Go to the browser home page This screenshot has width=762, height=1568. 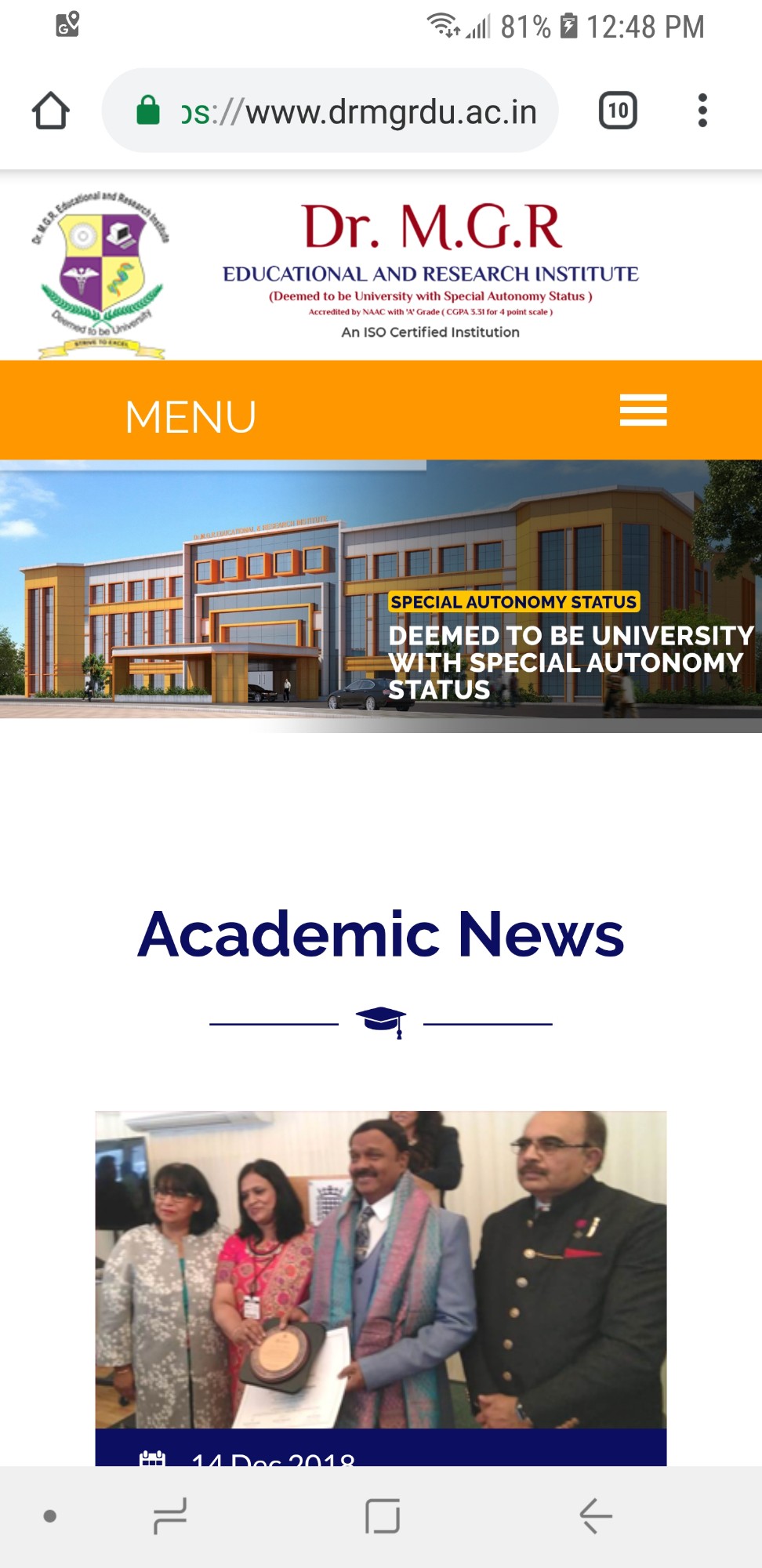51,111
